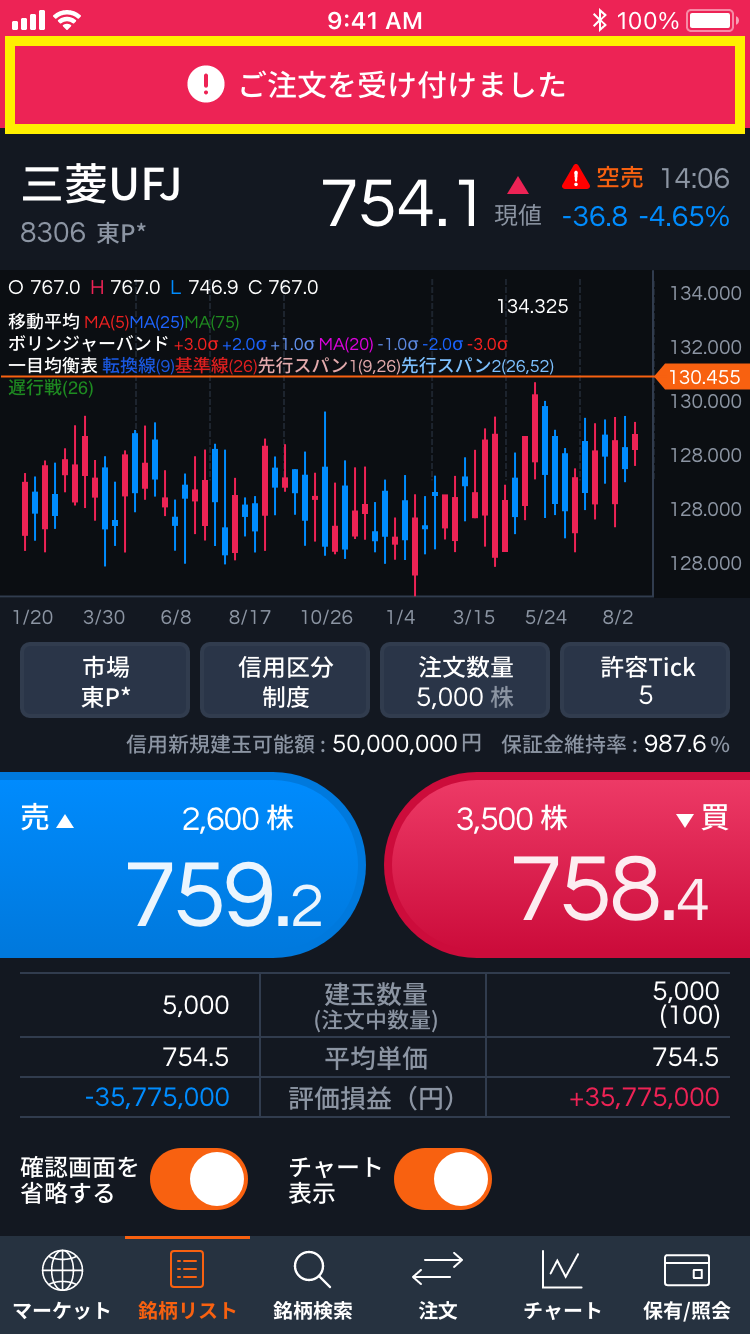750x1334 pixels.
Task: Change the 信用区分 setting
Action: [x=285, y=681]
